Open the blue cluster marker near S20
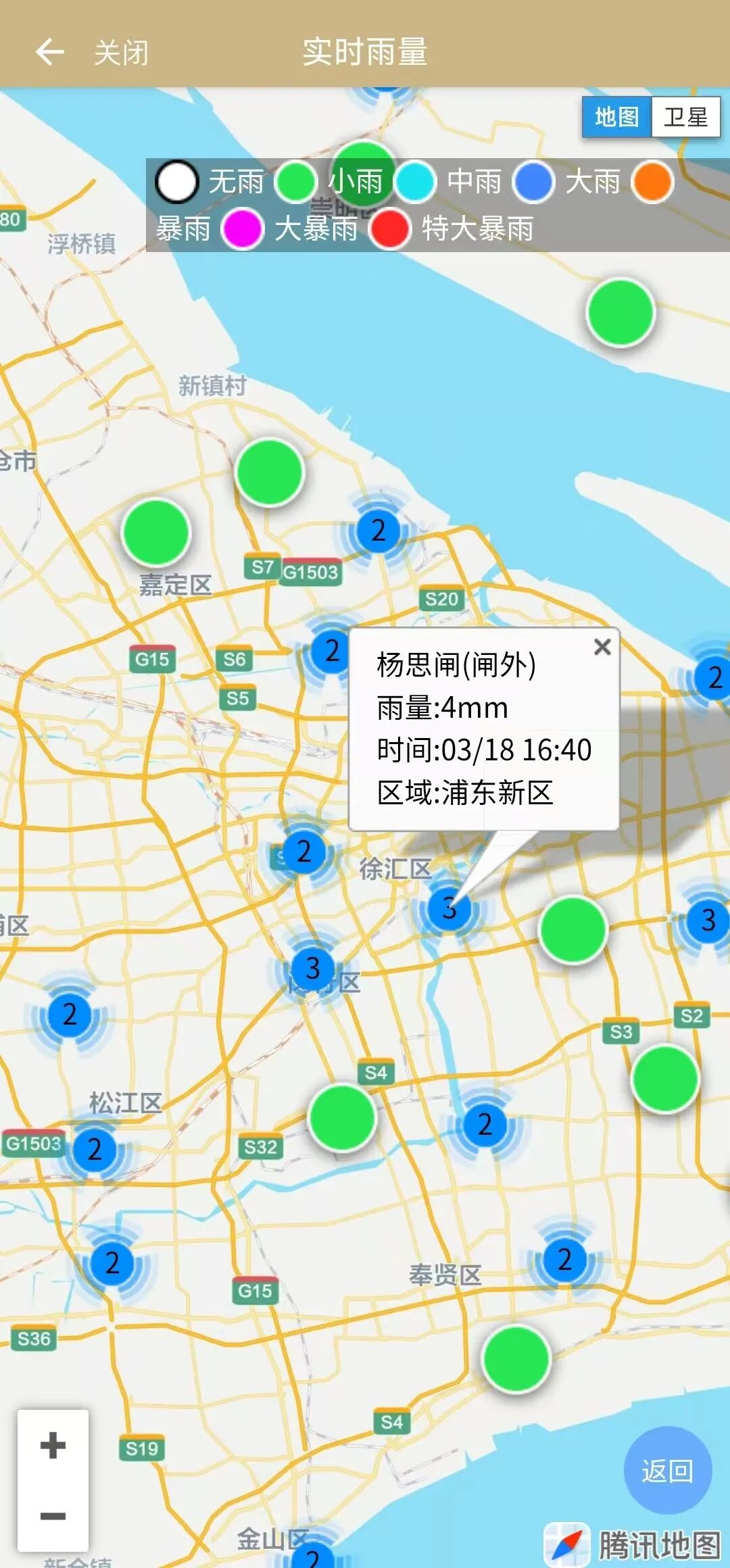The width and height of the screenshot is (730, 1568). point(379,531)
